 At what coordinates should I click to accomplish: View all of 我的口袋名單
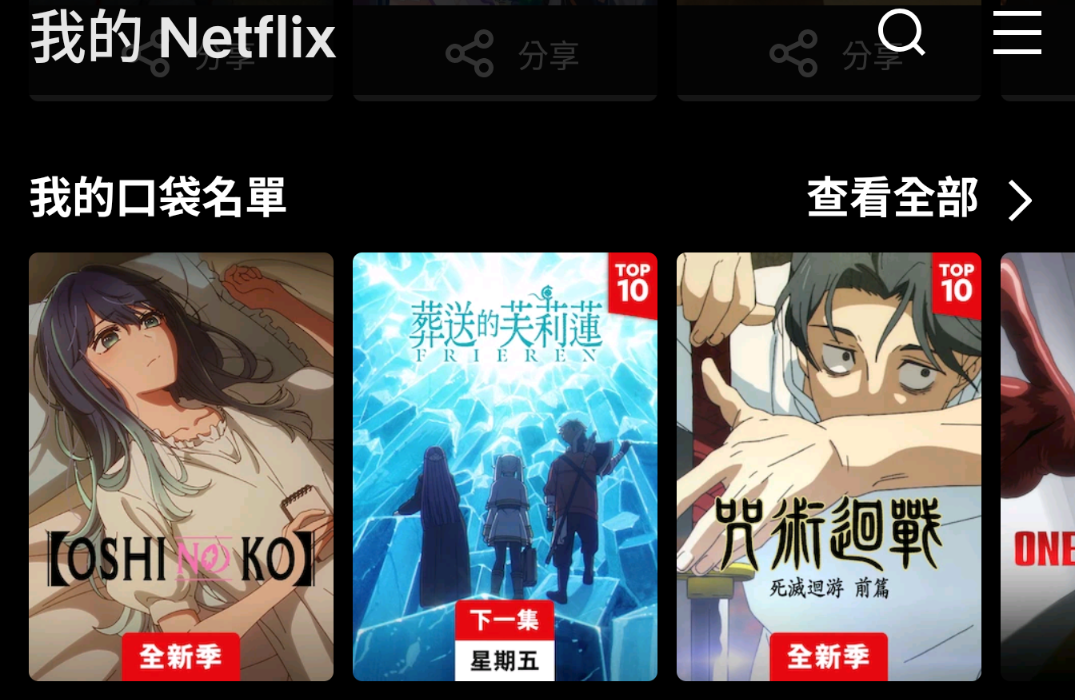pyautogui.click(x=919, y=200)
